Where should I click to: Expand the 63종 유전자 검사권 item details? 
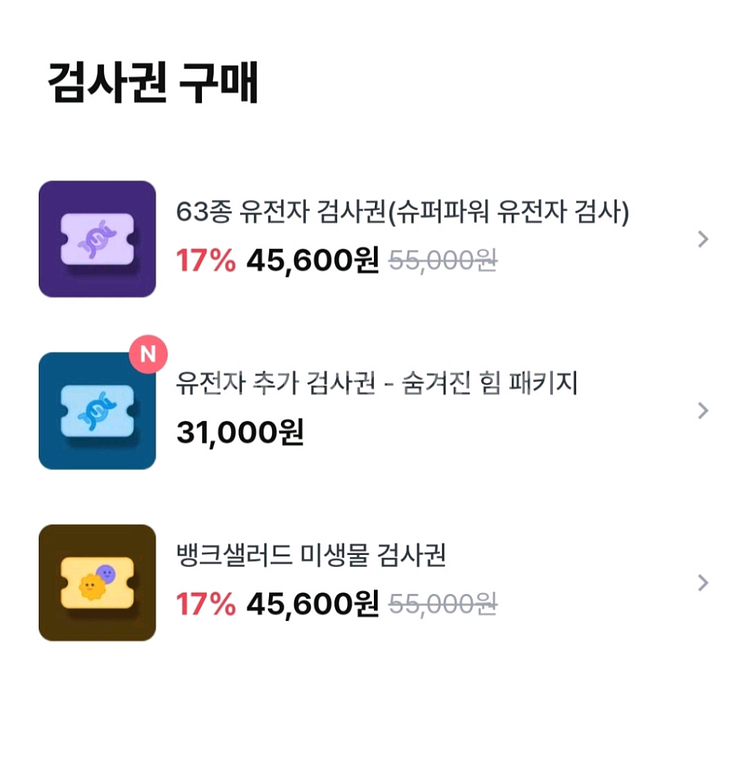coord(704,238)
